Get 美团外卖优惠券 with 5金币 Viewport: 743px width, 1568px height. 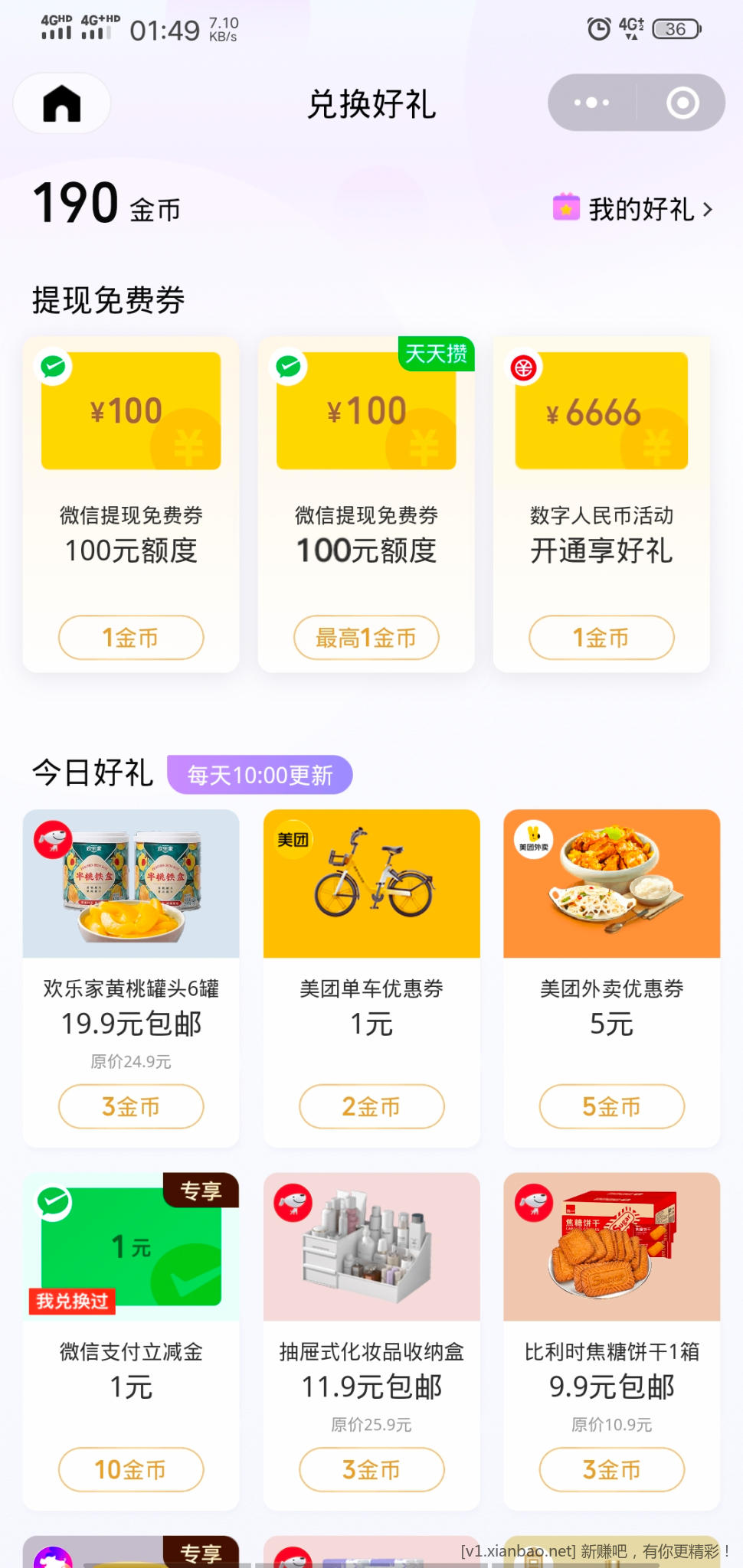point(611,1106)
